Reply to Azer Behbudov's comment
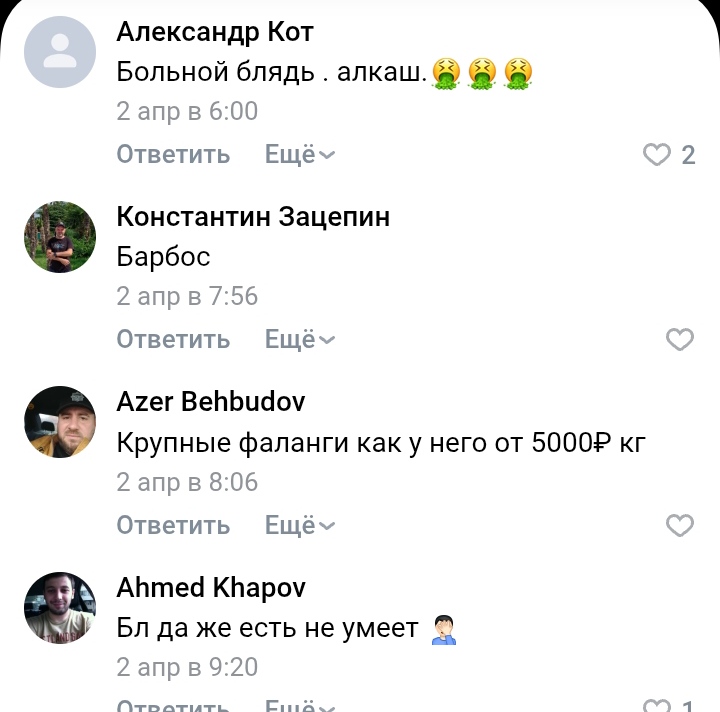Image resolution: width=720 pixels, height=712 pixels. coord(173,525)
